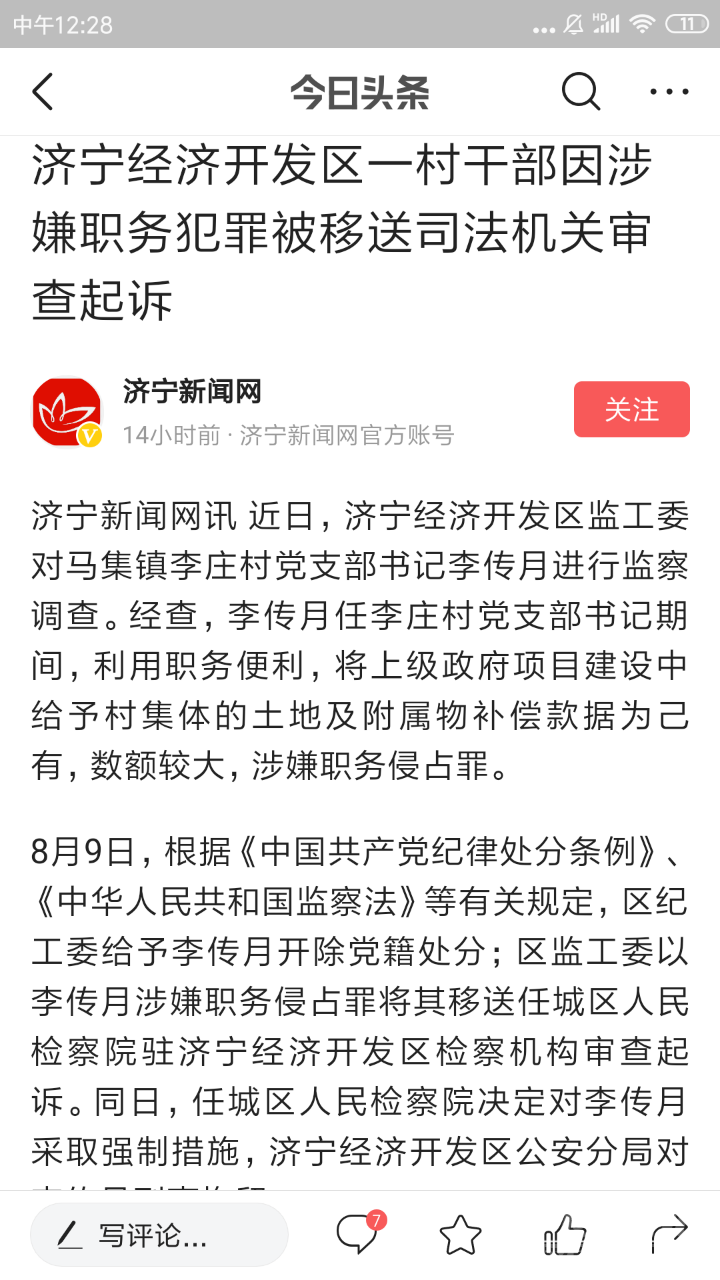720x1280 pixels.
Task: Open the three-dot overflow menu
Action: pyautogui.click(x=669, y=92)
